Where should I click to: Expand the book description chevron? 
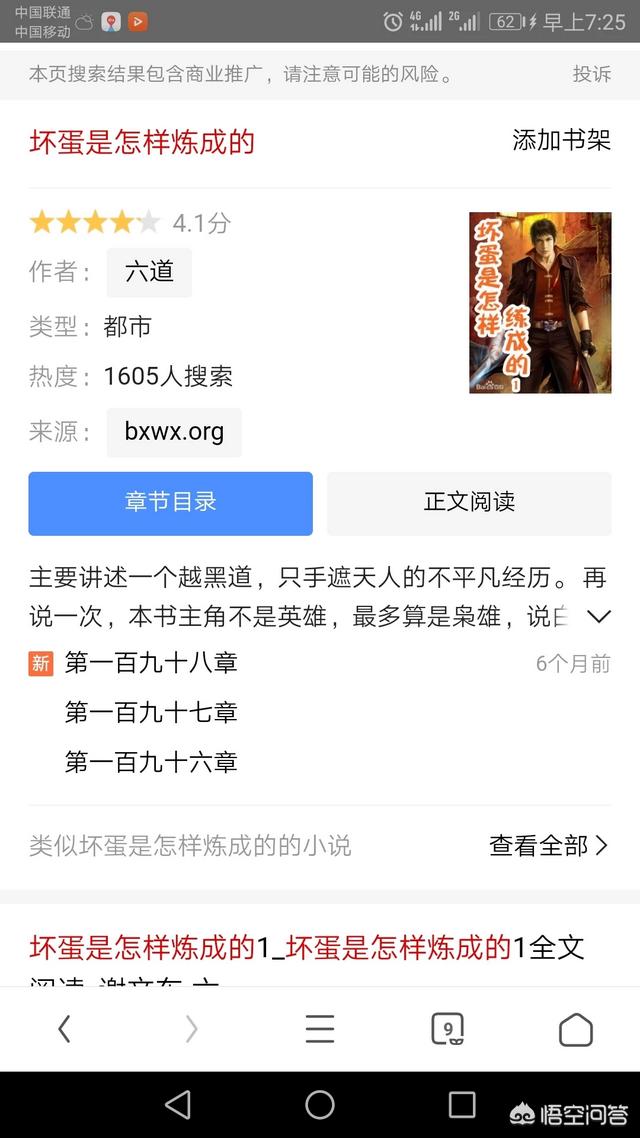(x=599, y=617)
